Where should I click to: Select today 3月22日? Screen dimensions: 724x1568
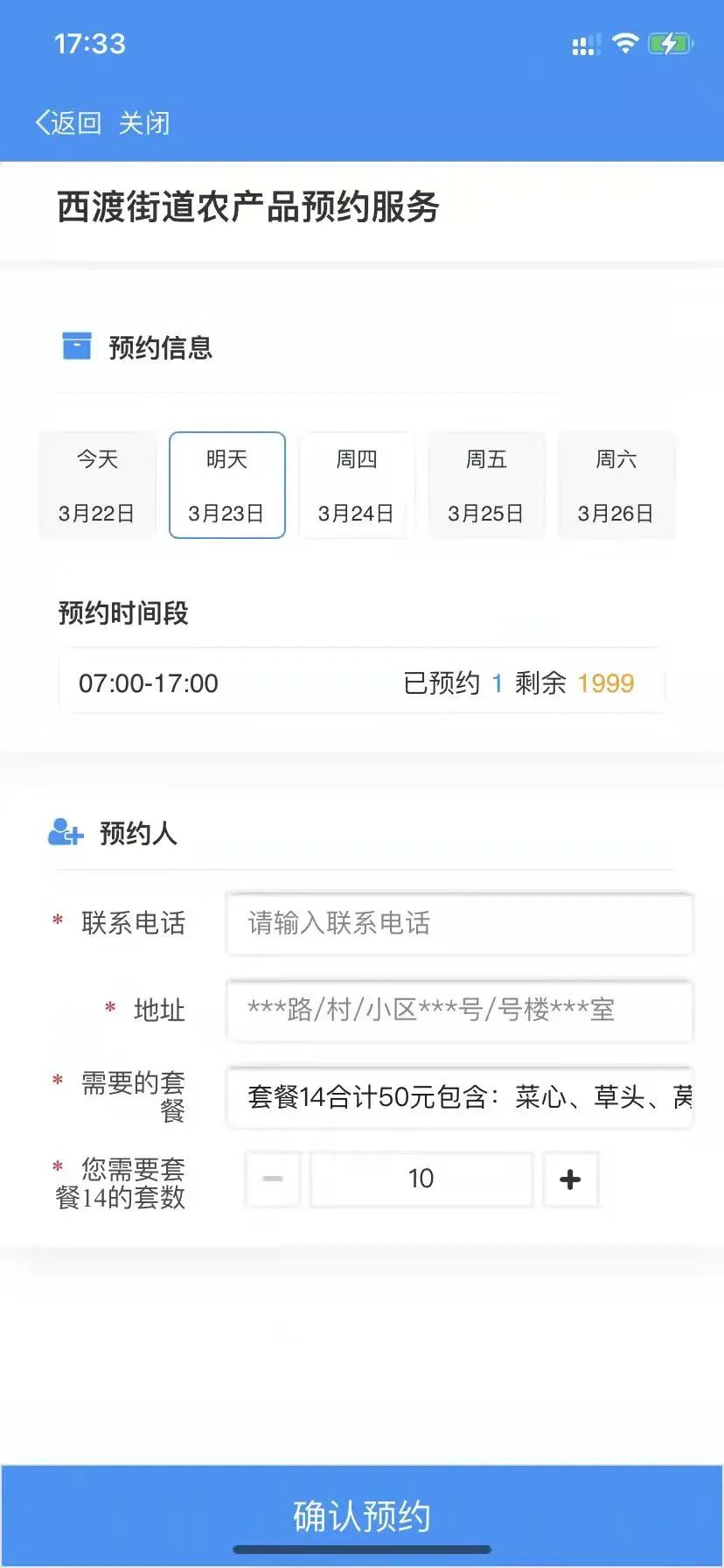97,485
